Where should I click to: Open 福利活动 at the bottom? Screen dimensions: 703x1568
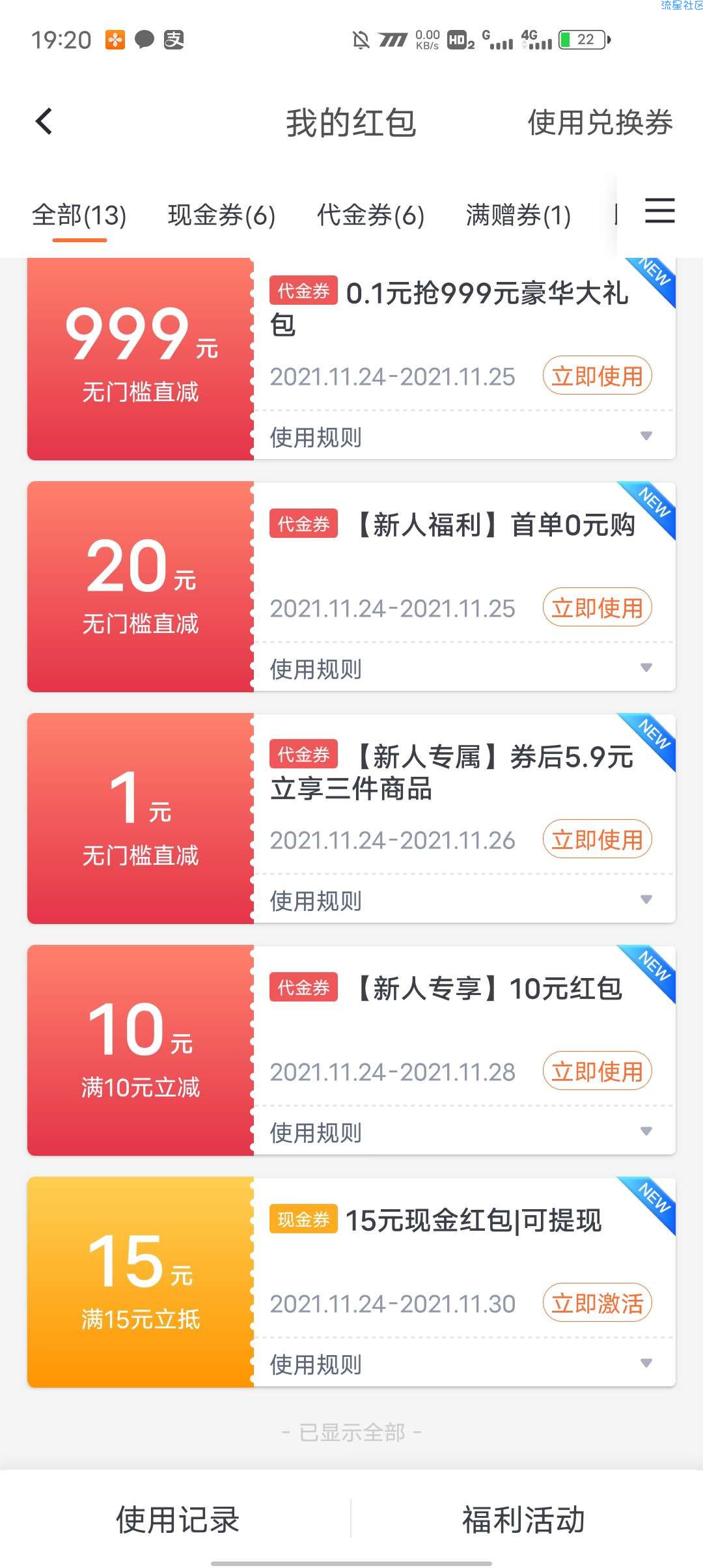[523, 1519]
